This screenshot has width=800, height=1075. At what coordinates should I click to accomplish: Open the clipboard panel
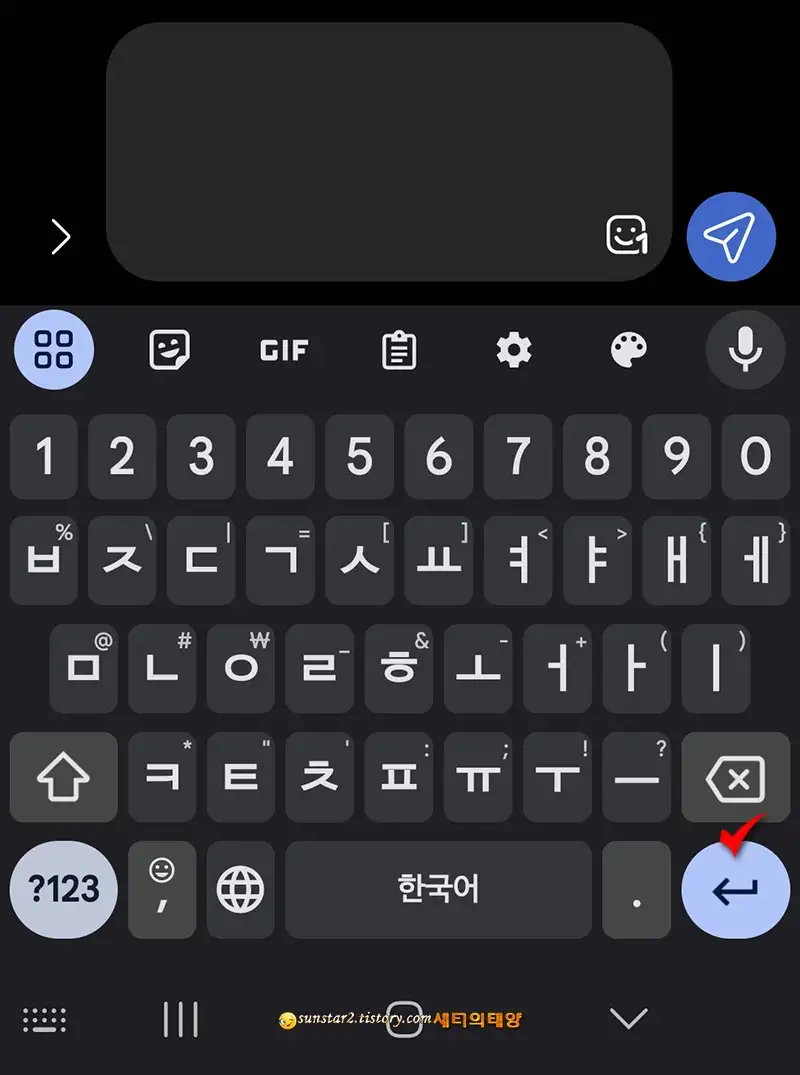coord(399,350)
